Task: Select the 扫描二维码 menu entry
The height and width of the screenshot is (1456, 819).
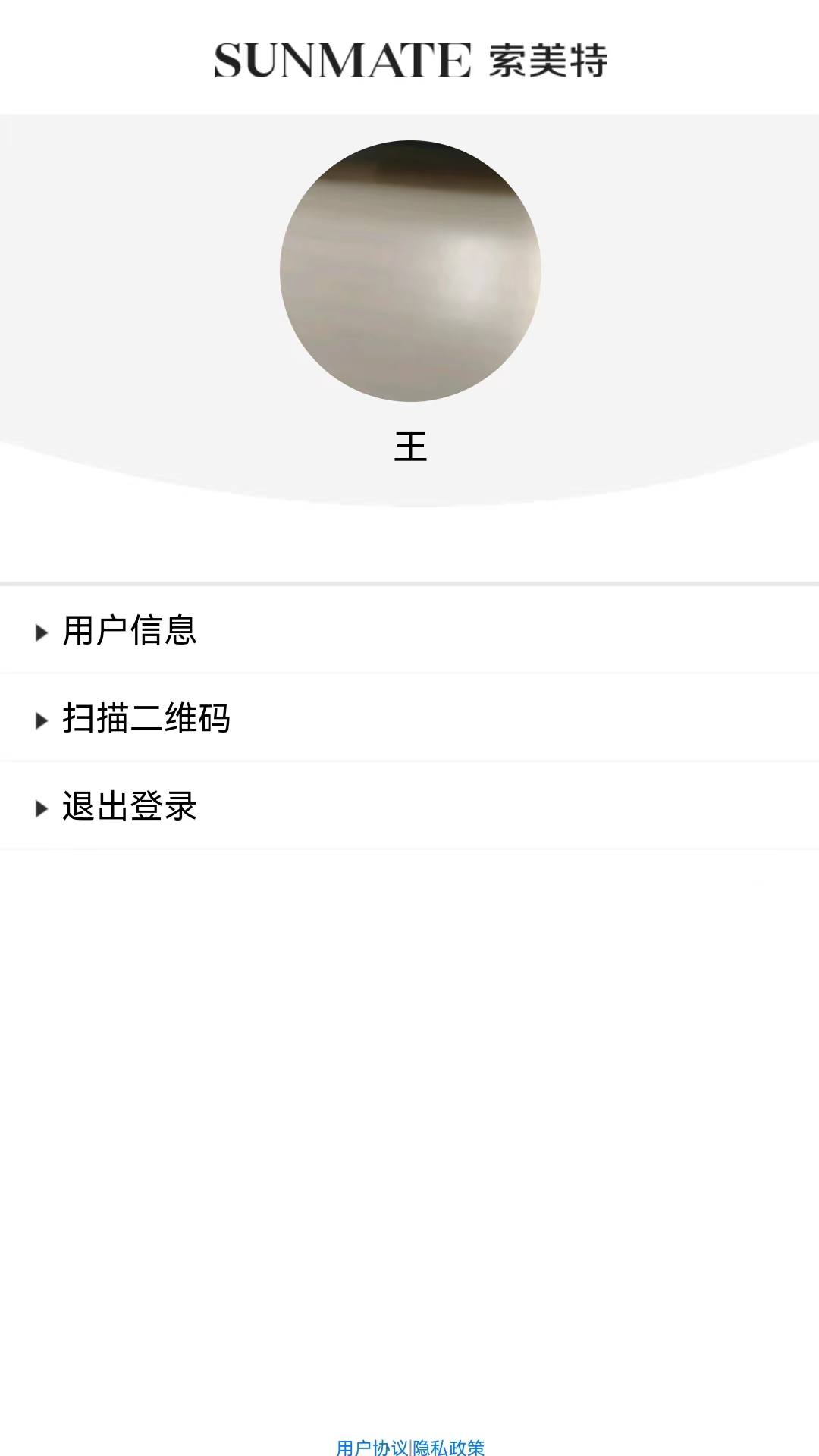Action: (x=148, y=719)
